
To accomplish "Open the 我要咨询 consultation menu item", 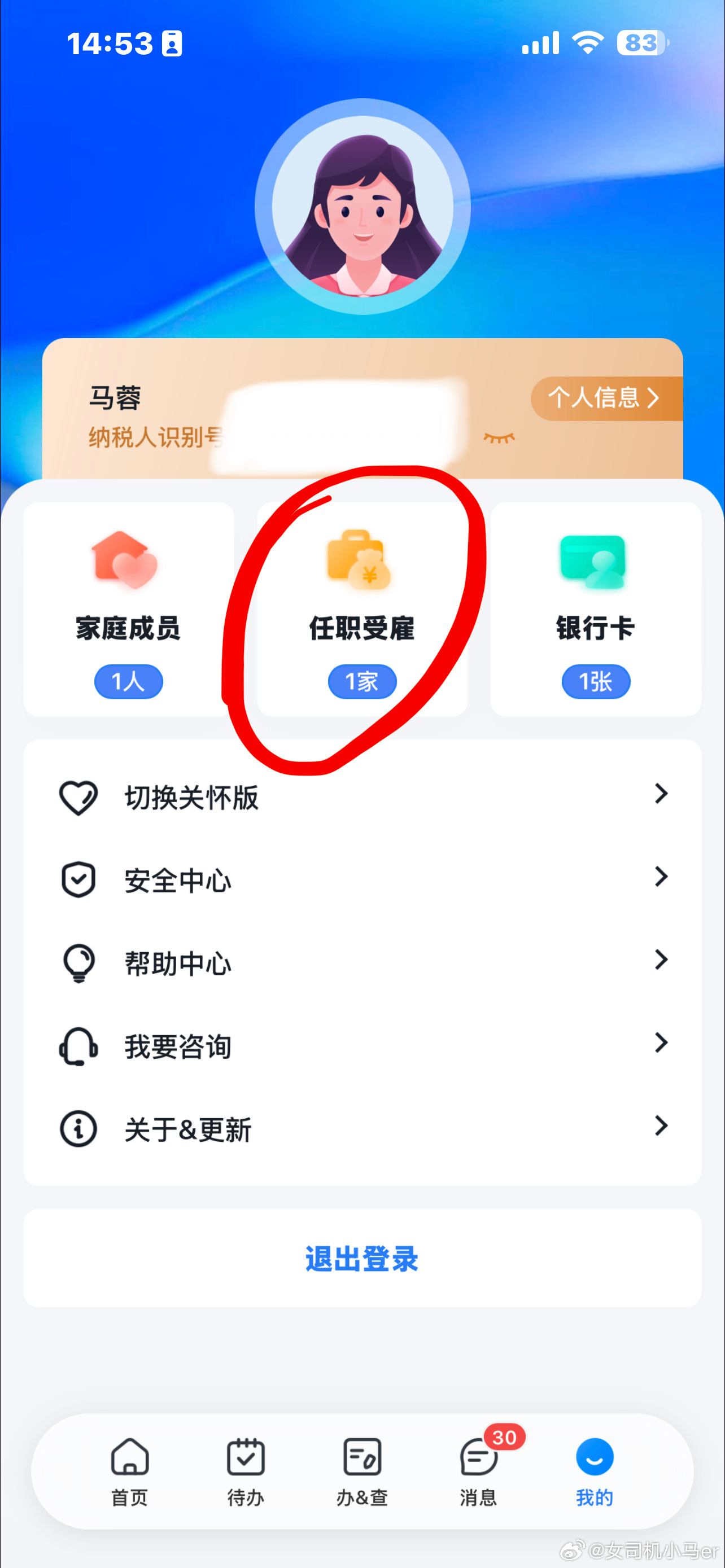I will pos(361,1046).
